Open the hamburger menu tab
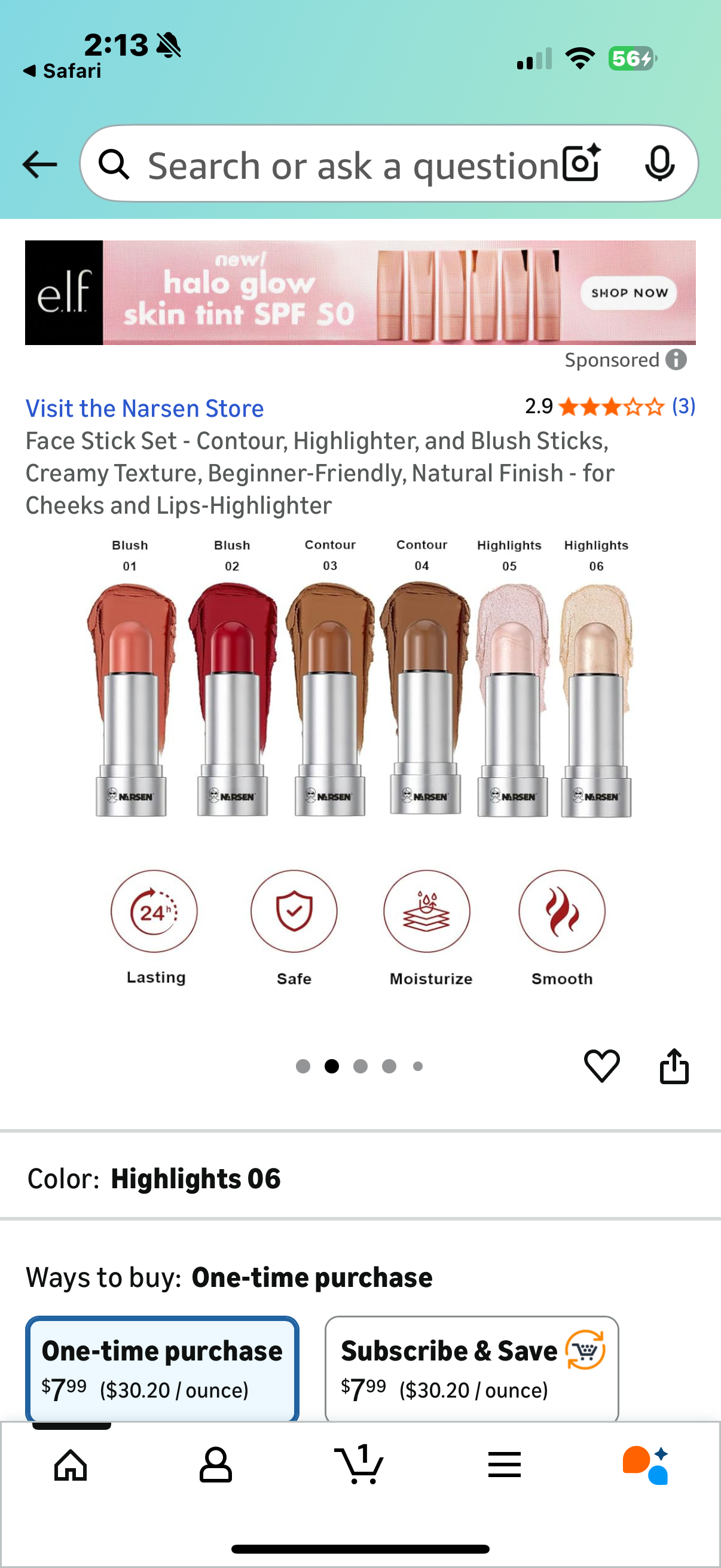721x1568 pixels. pyautogui.click(x=505, y=1465)
